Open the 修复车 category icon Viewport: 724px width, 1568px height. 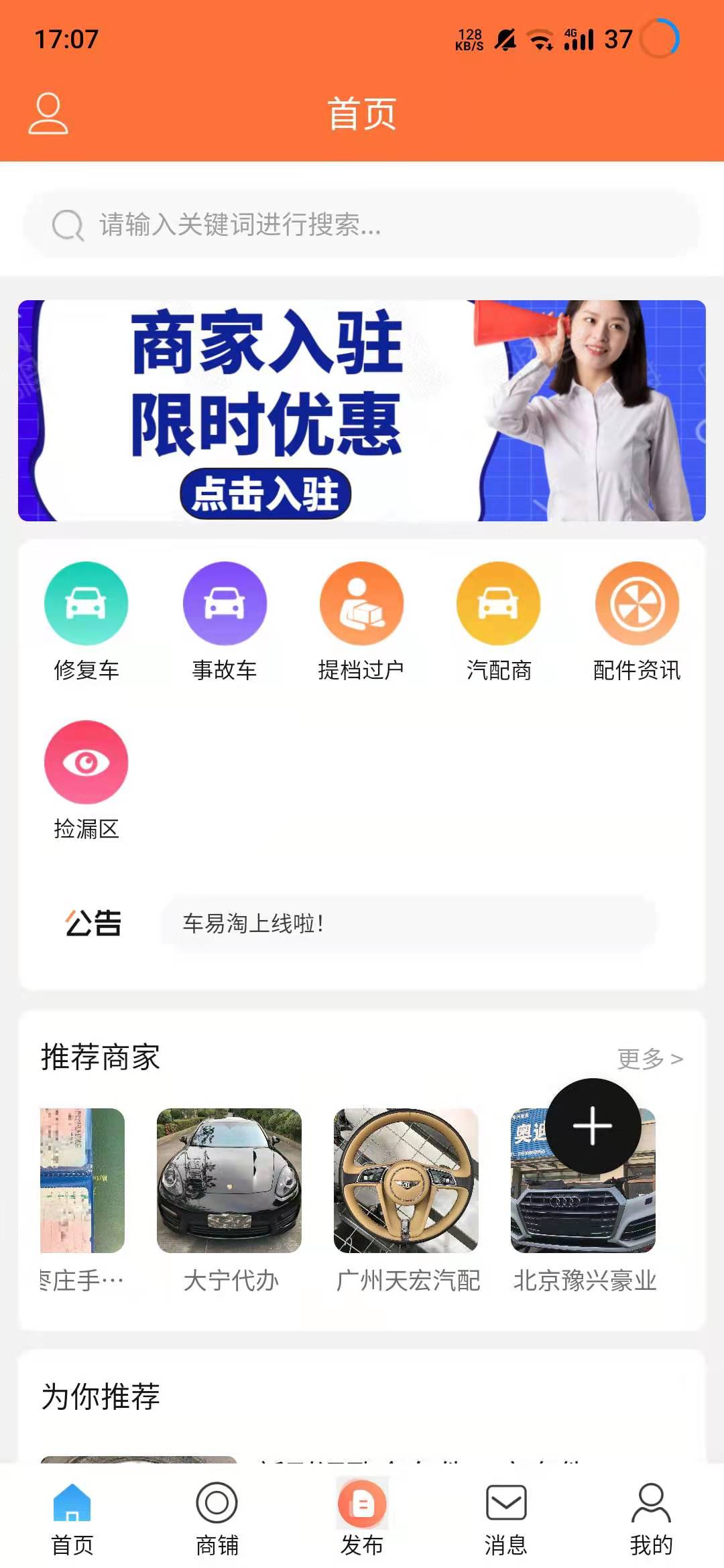click(x=86, y=602)
